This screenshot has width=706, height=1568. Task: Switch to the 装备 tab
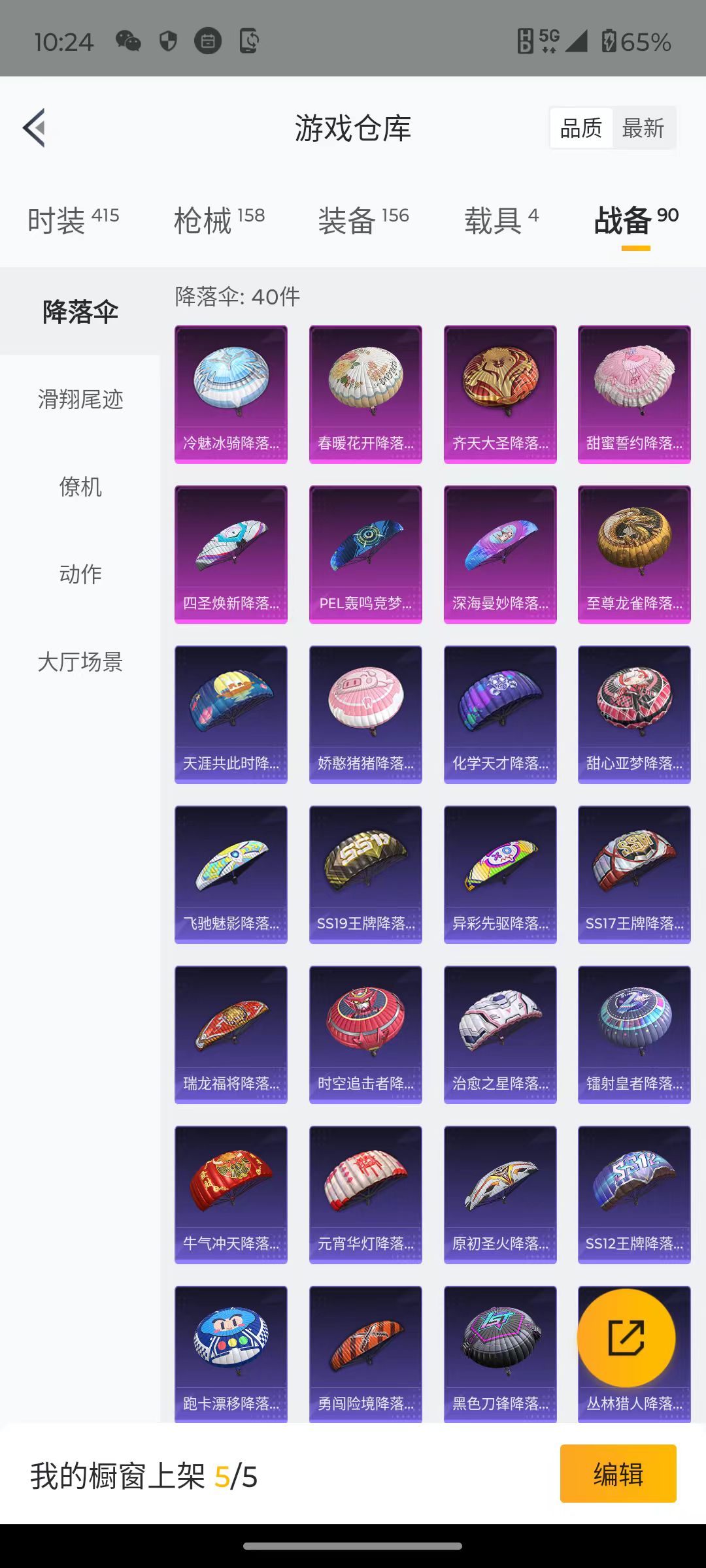(x=363, y=220)
